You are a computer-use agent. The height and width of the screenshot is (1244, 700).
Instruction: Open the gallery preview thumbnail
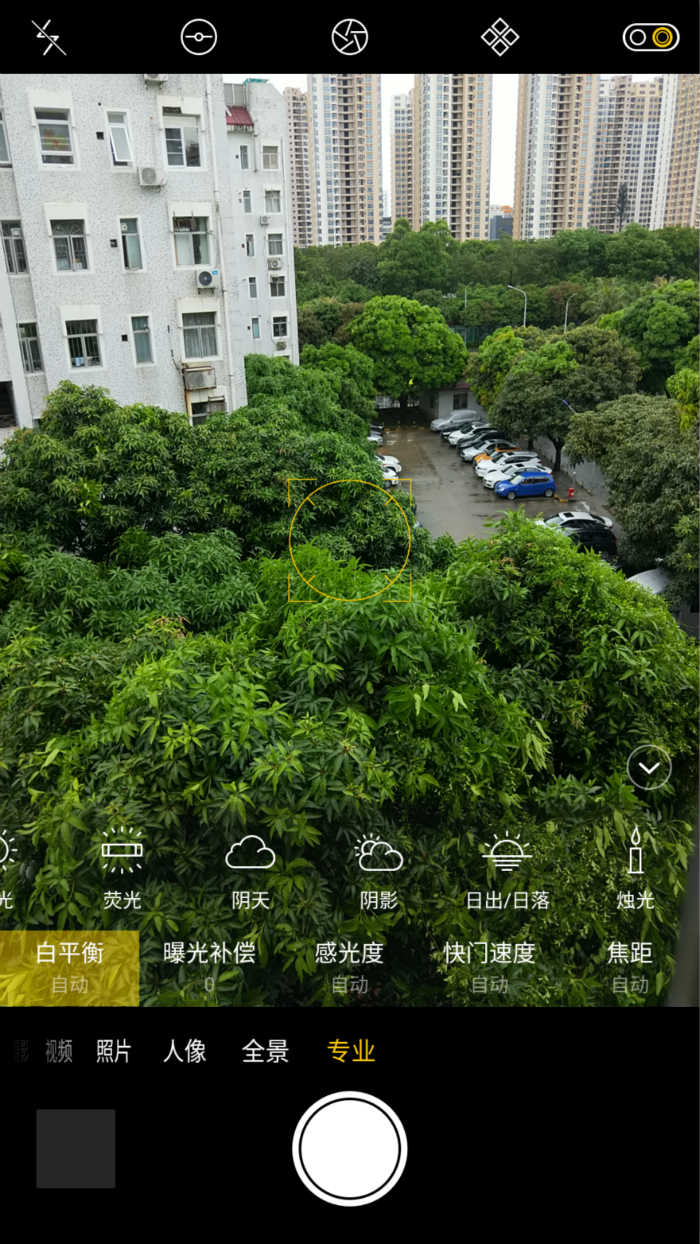[x=76, y=1149]
